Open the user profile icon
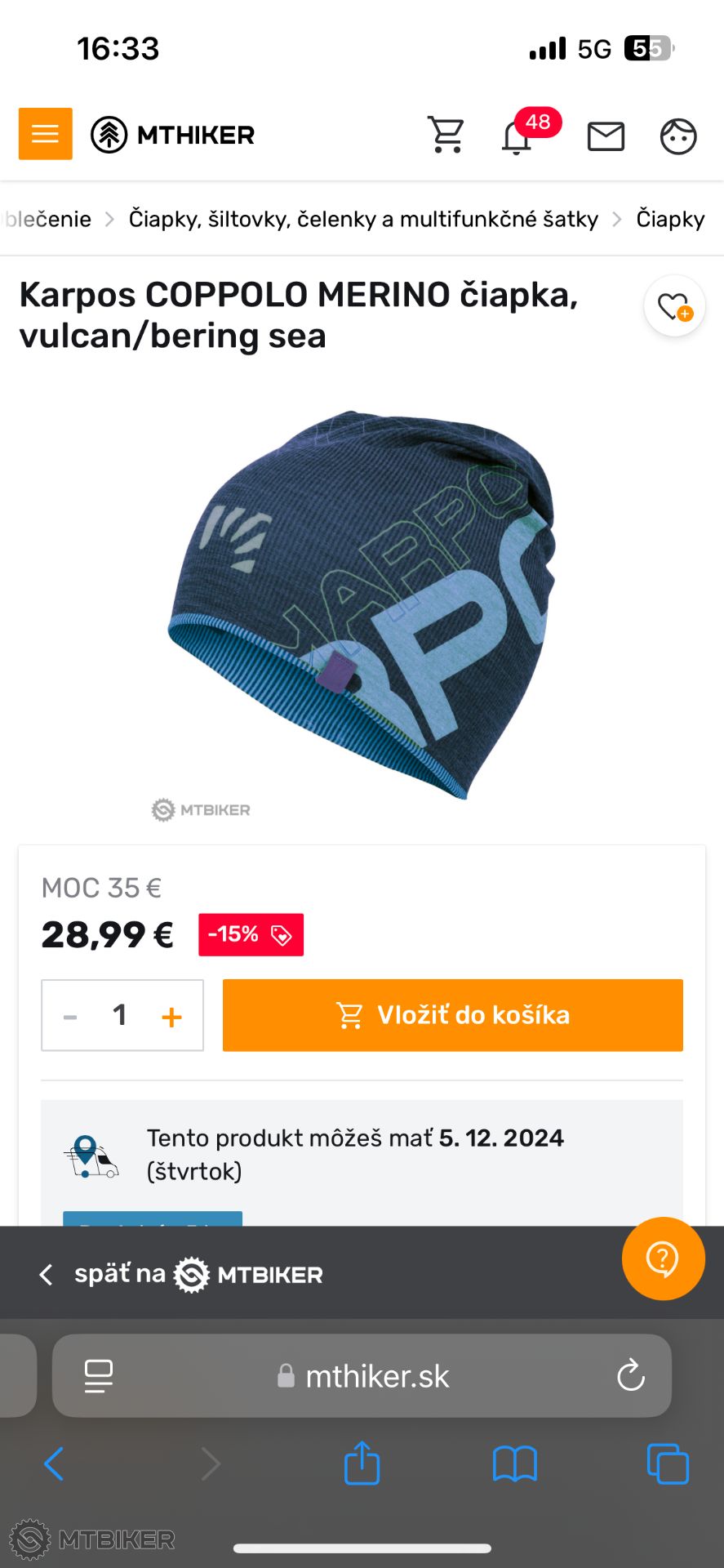Screen dimensions: 724x1568 (677, 136)
